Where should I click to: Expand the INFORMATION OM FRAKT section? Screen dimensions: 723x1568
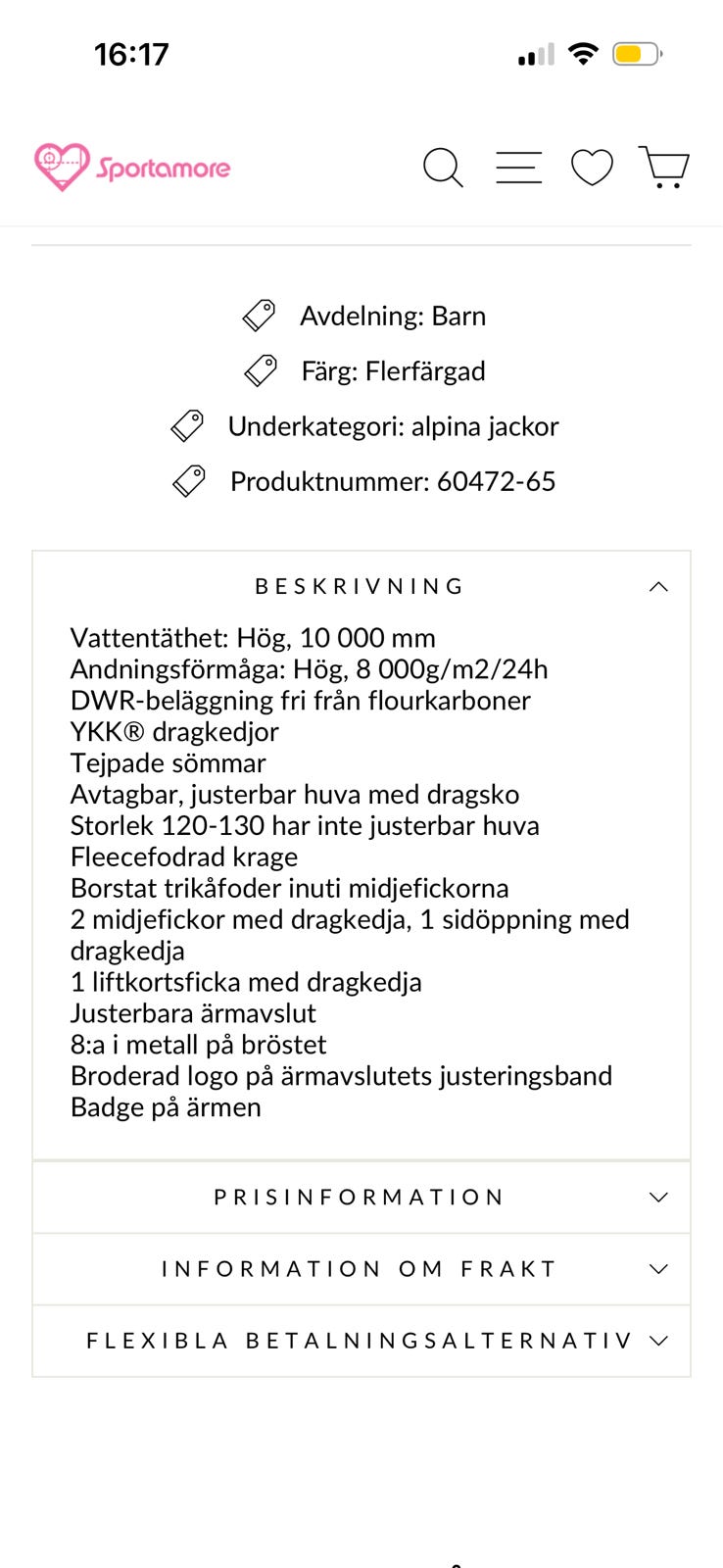coord(658,1268)
